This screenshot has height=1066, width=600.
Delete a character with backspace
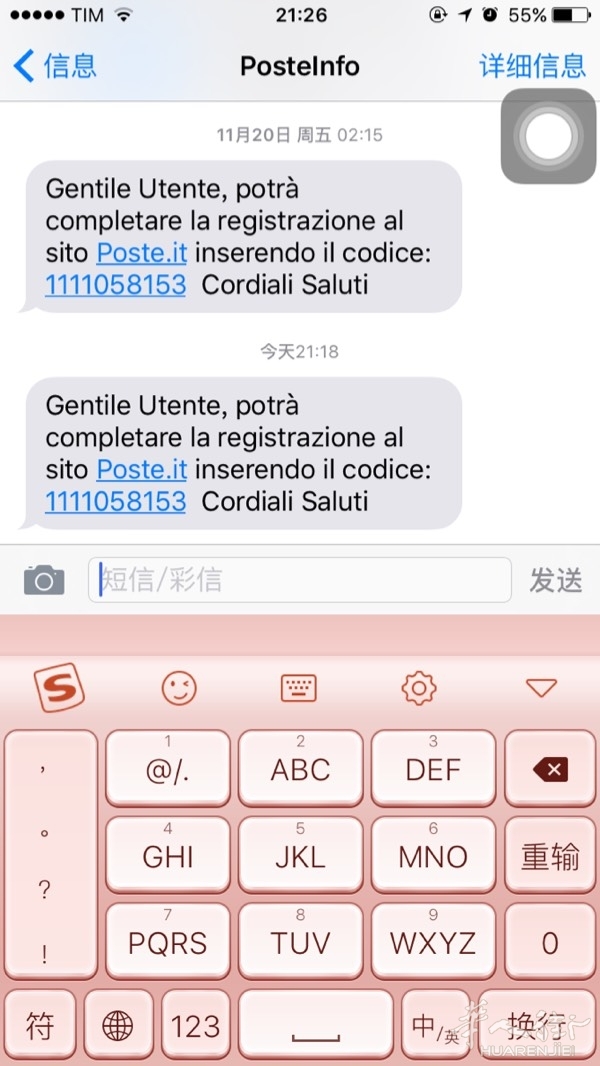click(550, 769)
